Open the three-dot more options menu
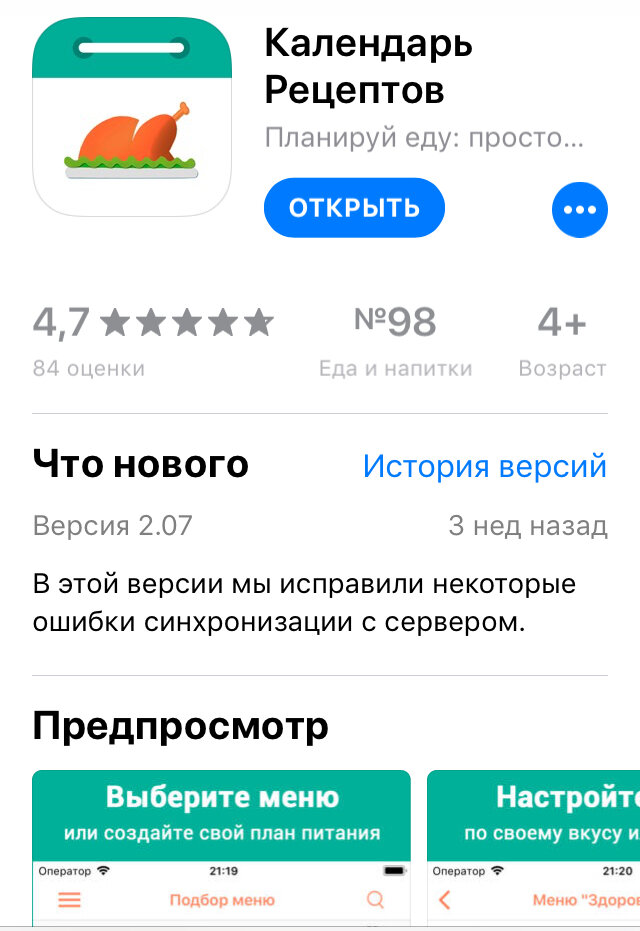The height and width of the screenshot is (931, 640). pos(579,210)
